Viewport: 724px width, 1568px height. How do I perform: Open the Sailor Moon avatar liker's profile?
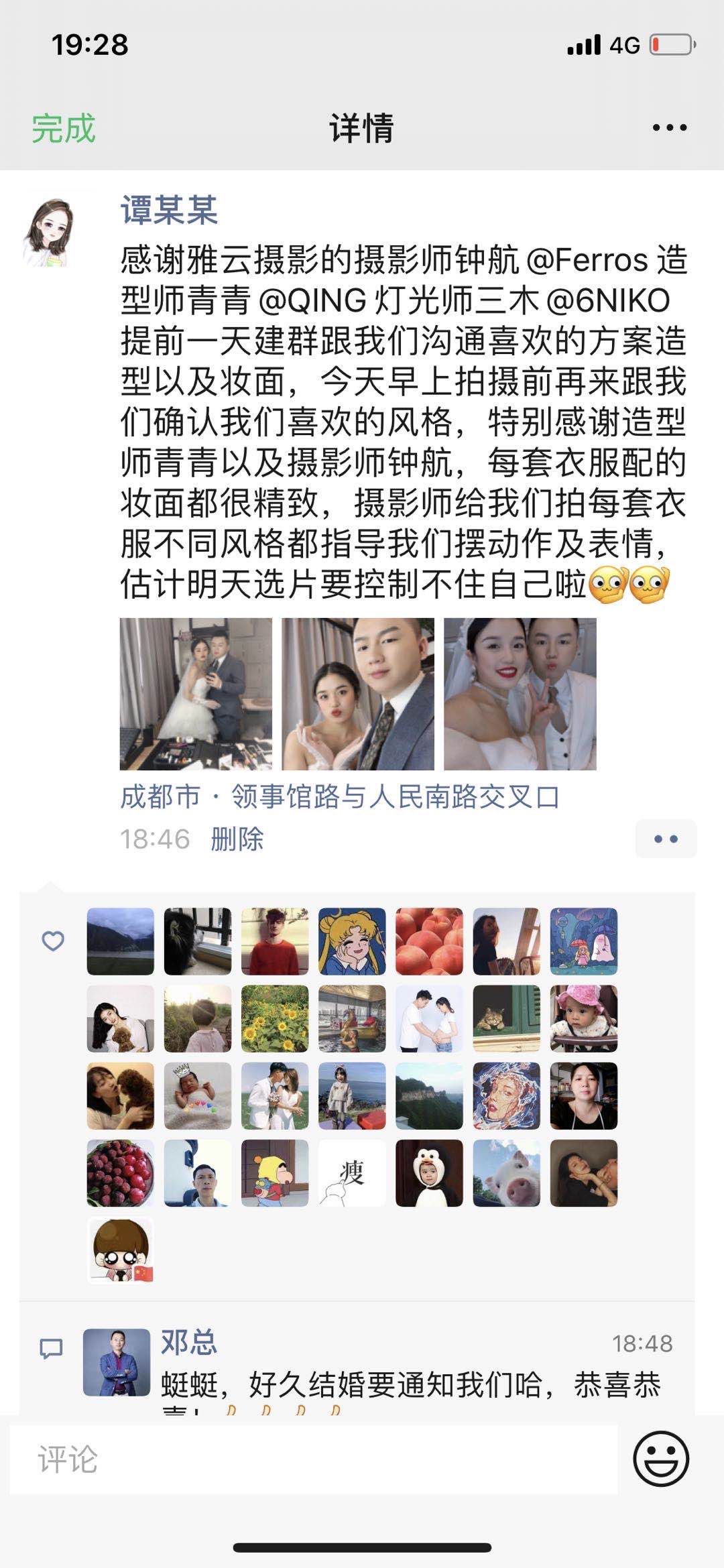(x=352, y=941)
